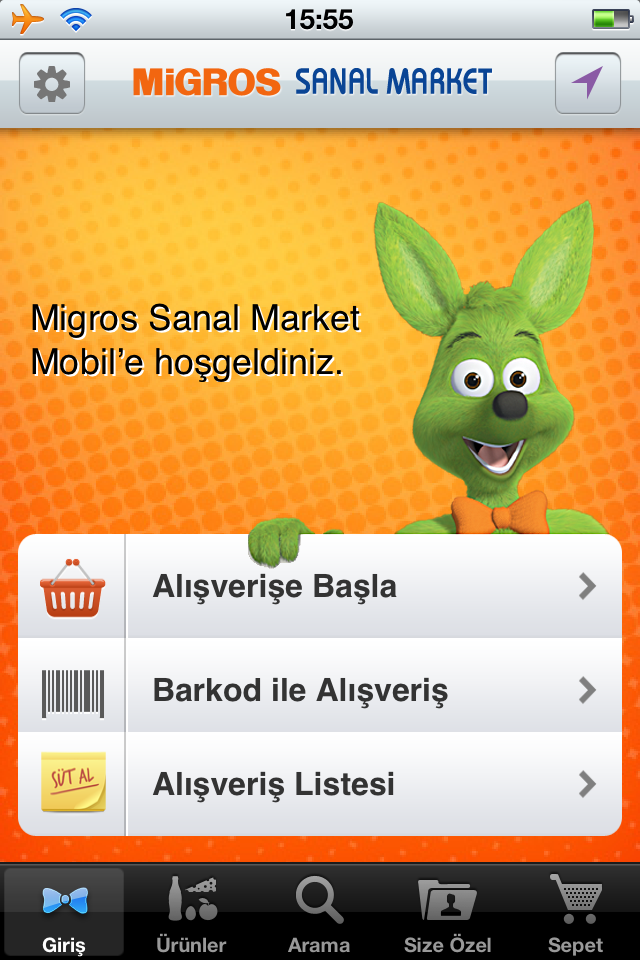The image size is (640, 960).
Task: Open the Arama search tab
Action: [319, 912]
